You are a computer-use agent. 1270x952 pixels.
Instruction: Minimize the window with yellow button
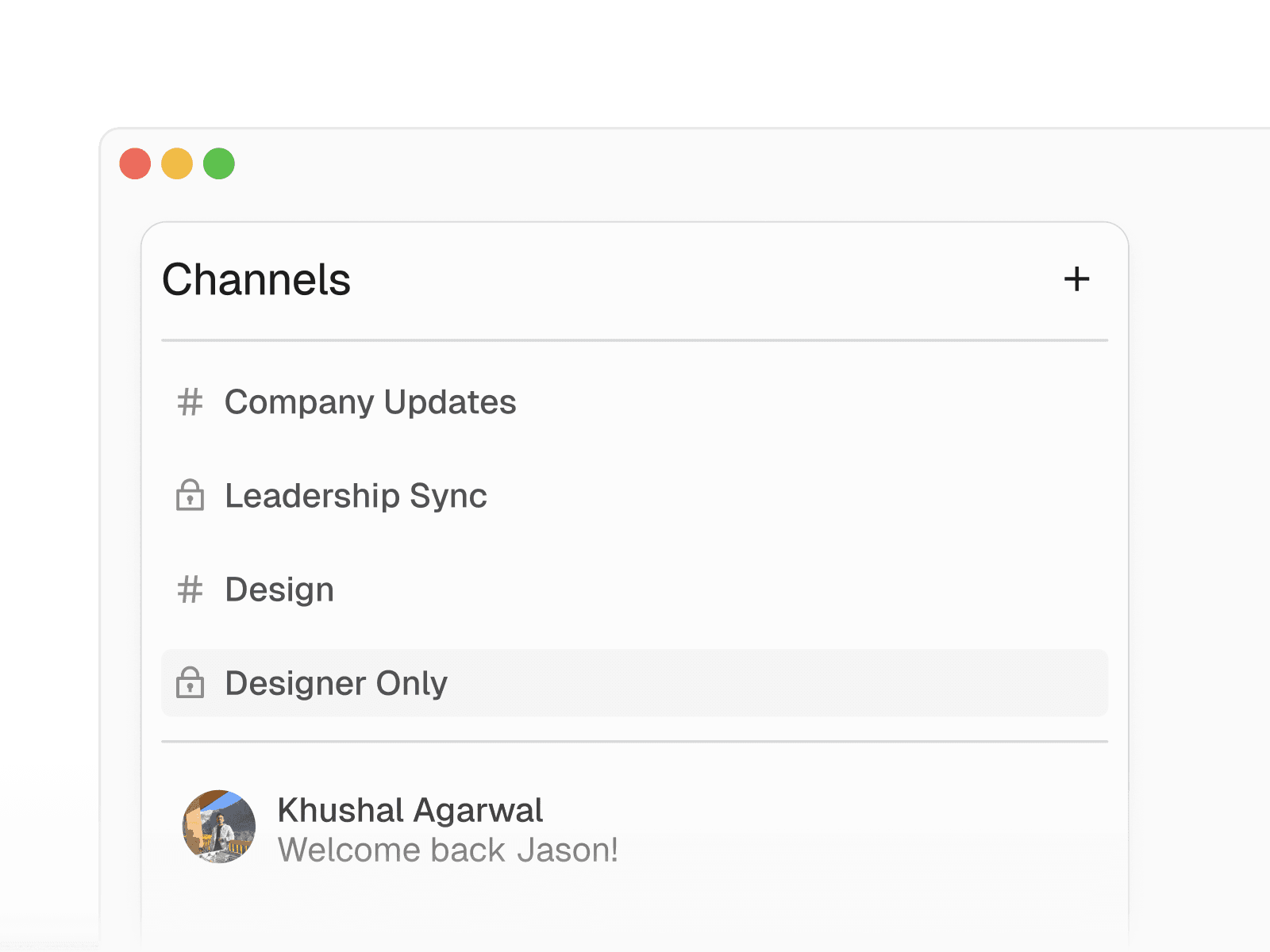[x=177, y=163]
